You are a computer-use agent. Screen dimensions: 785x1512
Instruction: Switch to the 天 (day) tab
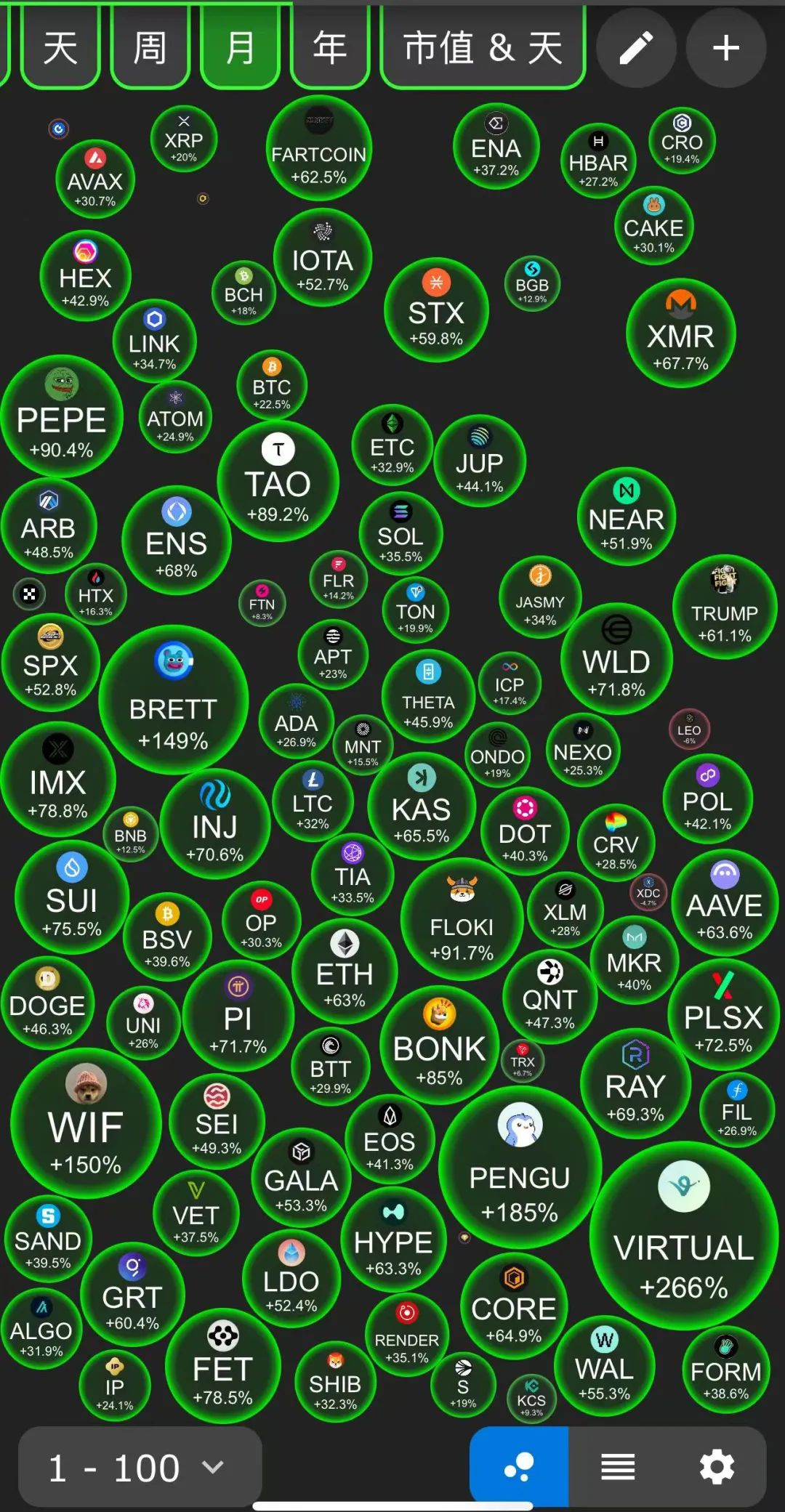pyautogui.click(x=60, y=48)
